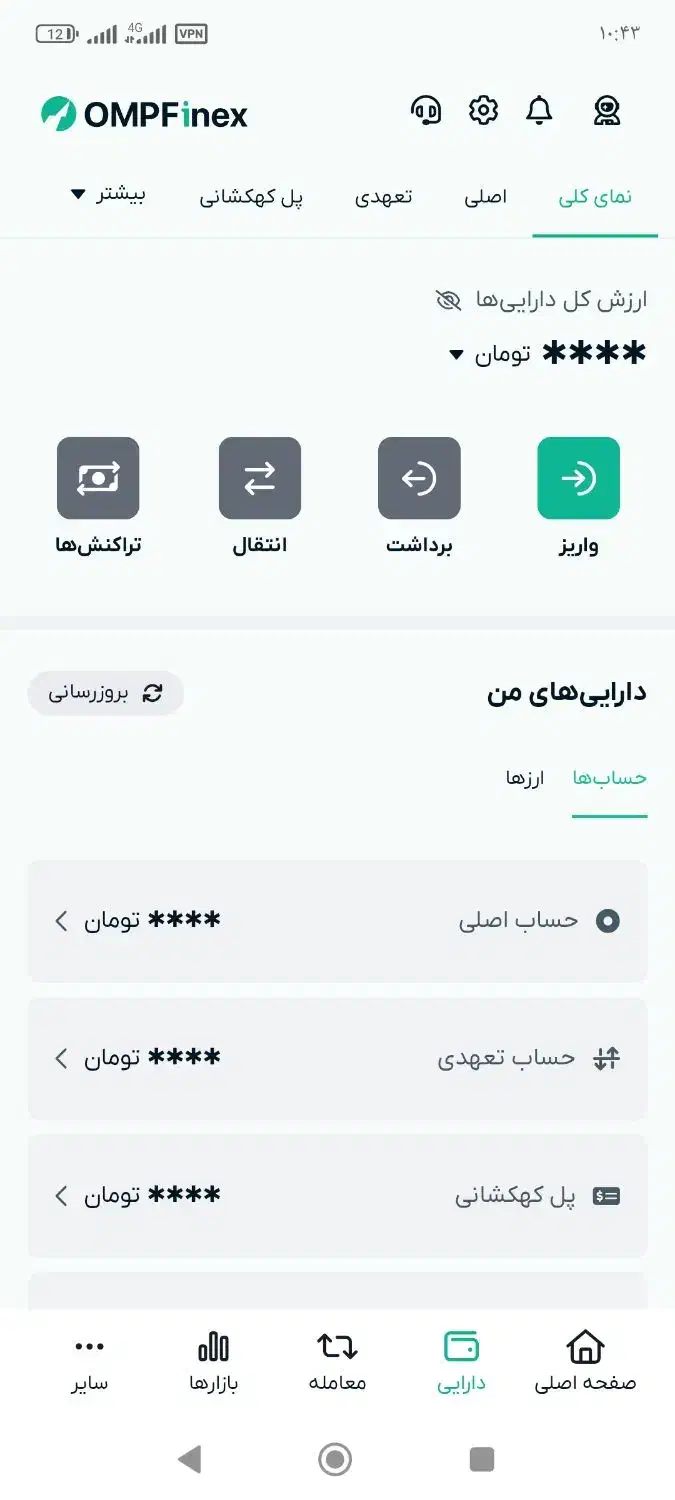The width and height of the screenshot is (675, 1500).
Task: Select the پل کهکشانی top tab
Action: (251, 197)
